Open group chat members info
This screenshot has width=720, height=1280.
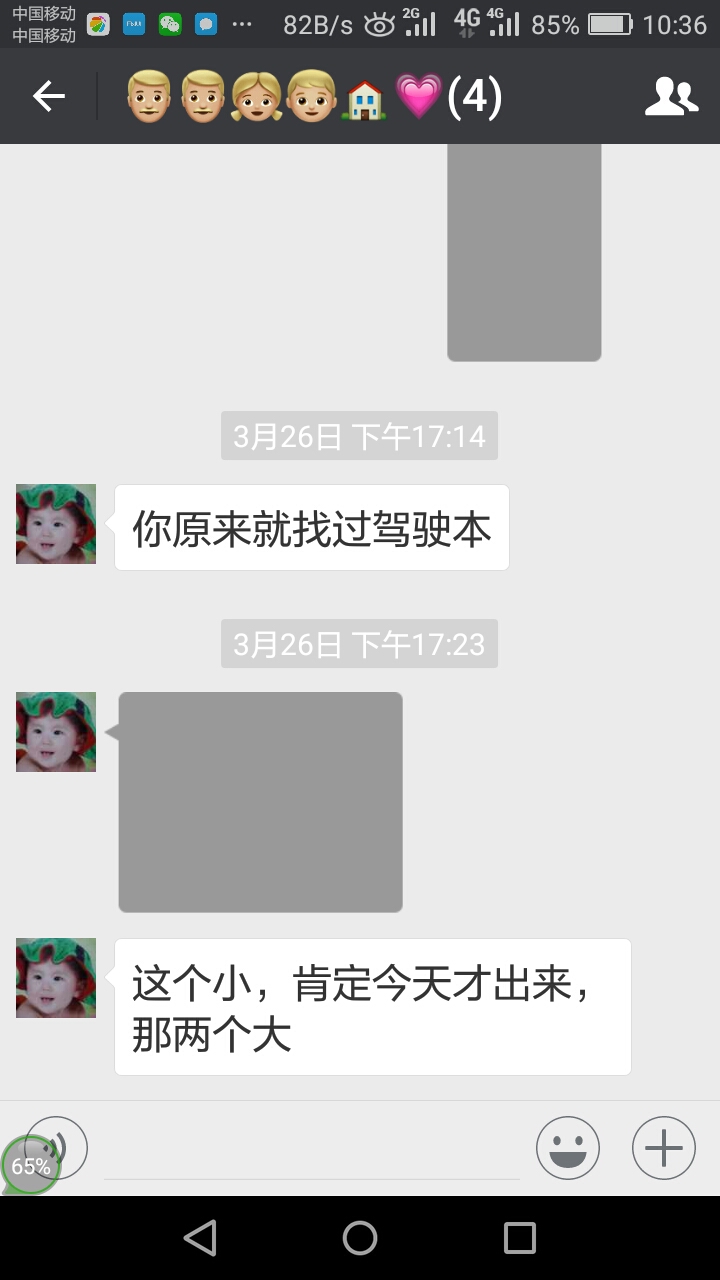[x=671, y=96]
